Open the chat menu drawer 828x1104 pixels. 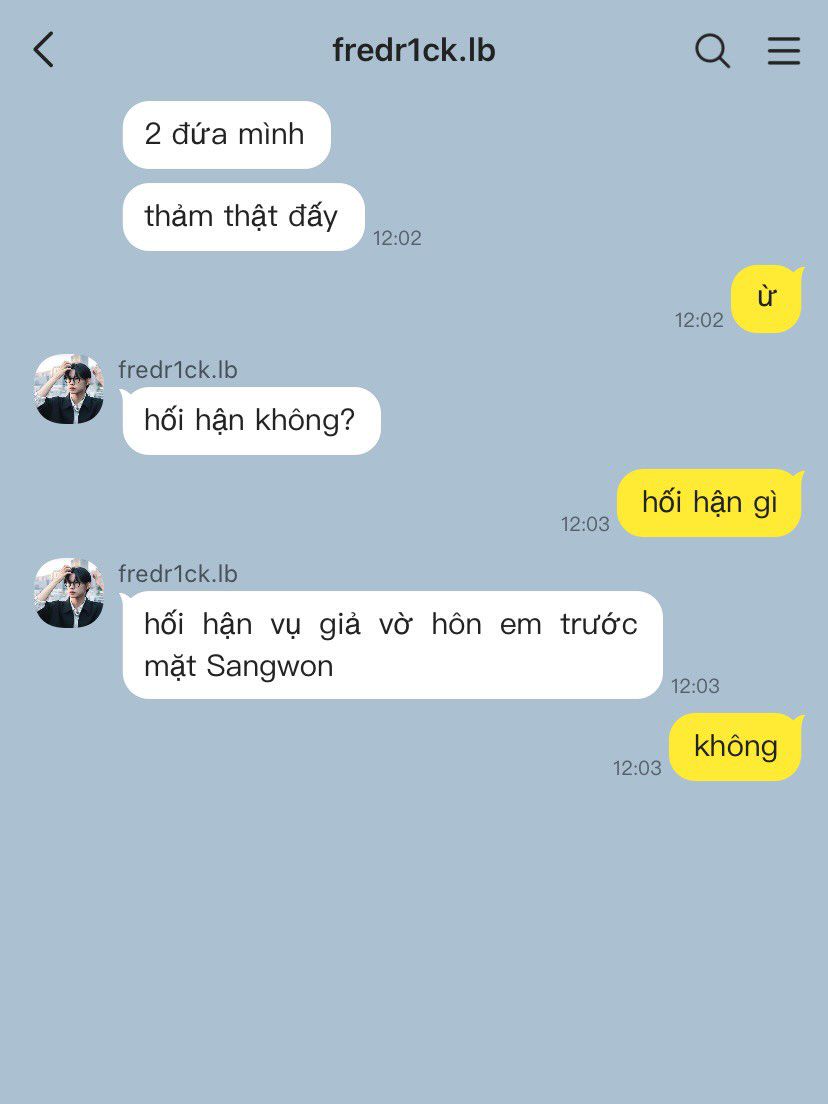783,50
